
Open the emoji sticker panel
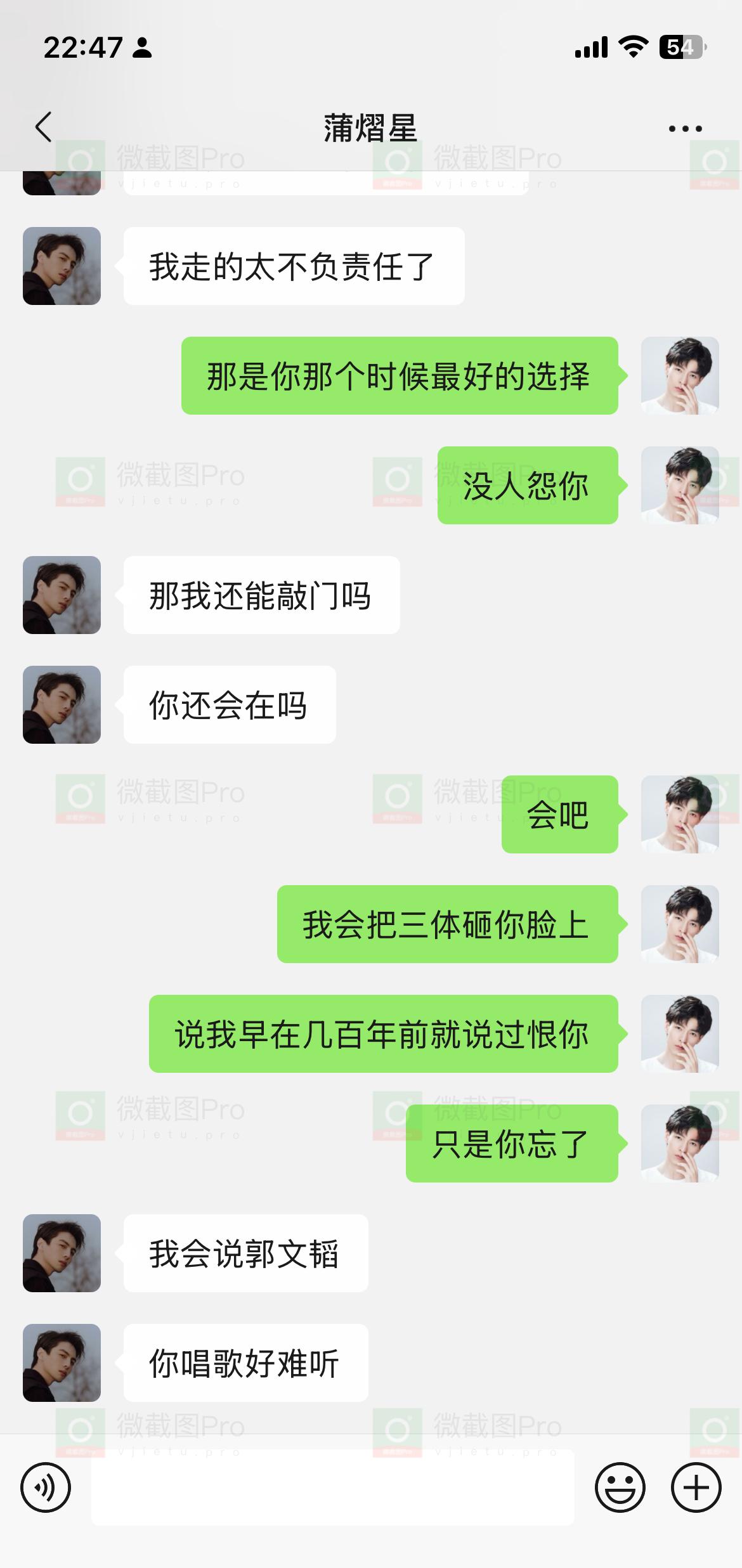[620, 1487]
